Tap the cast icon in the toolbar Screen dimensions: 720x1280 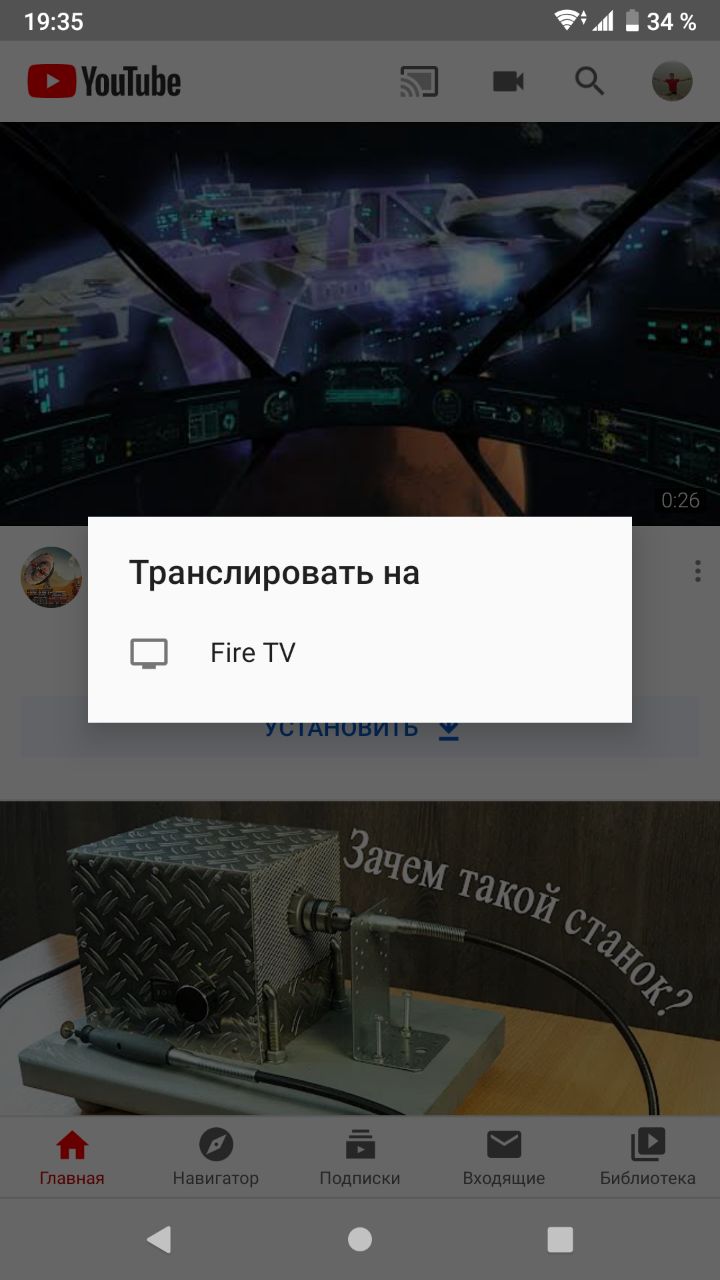(419, 82)
